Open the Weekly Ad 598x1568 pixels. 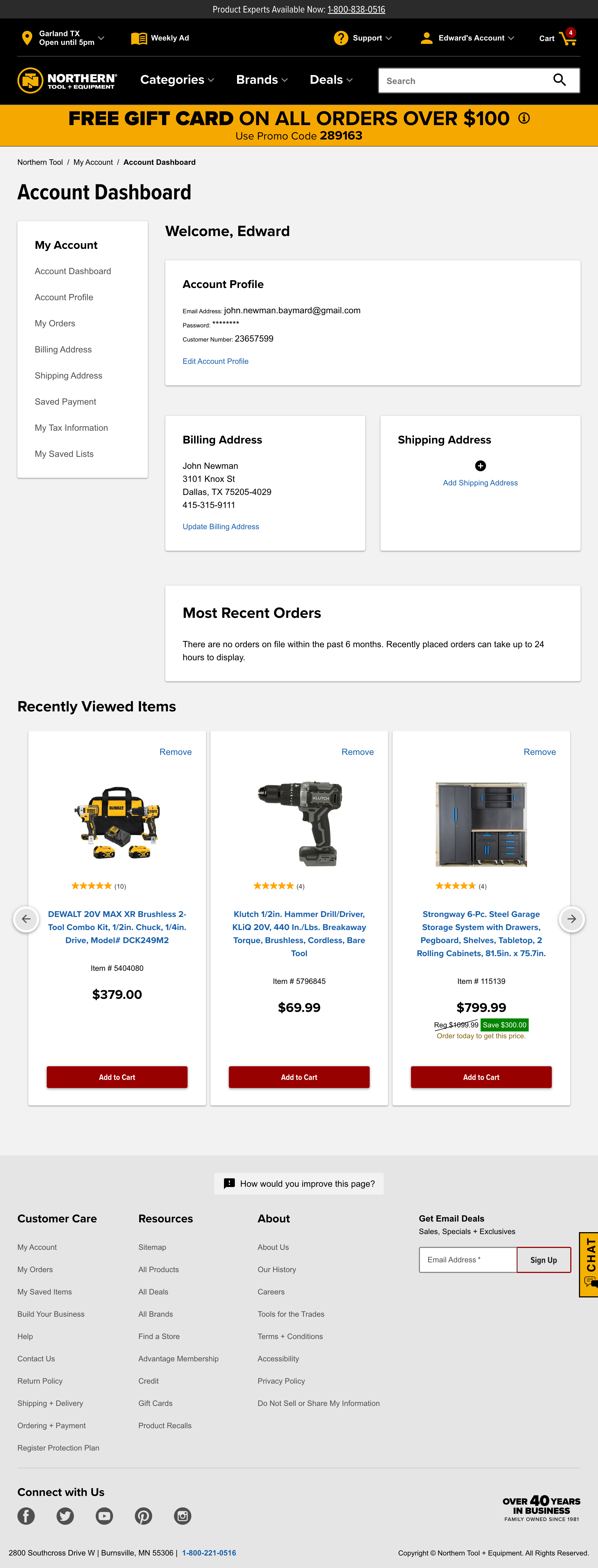click(x=161, y=38)
